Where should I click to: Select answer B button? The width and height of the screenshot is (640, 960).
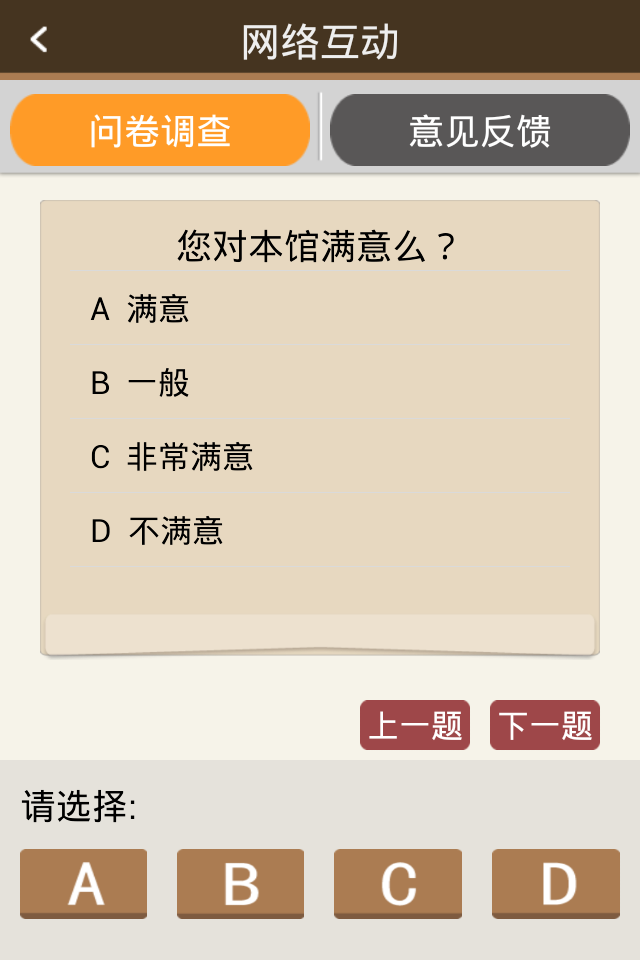(x=240, y=883)
